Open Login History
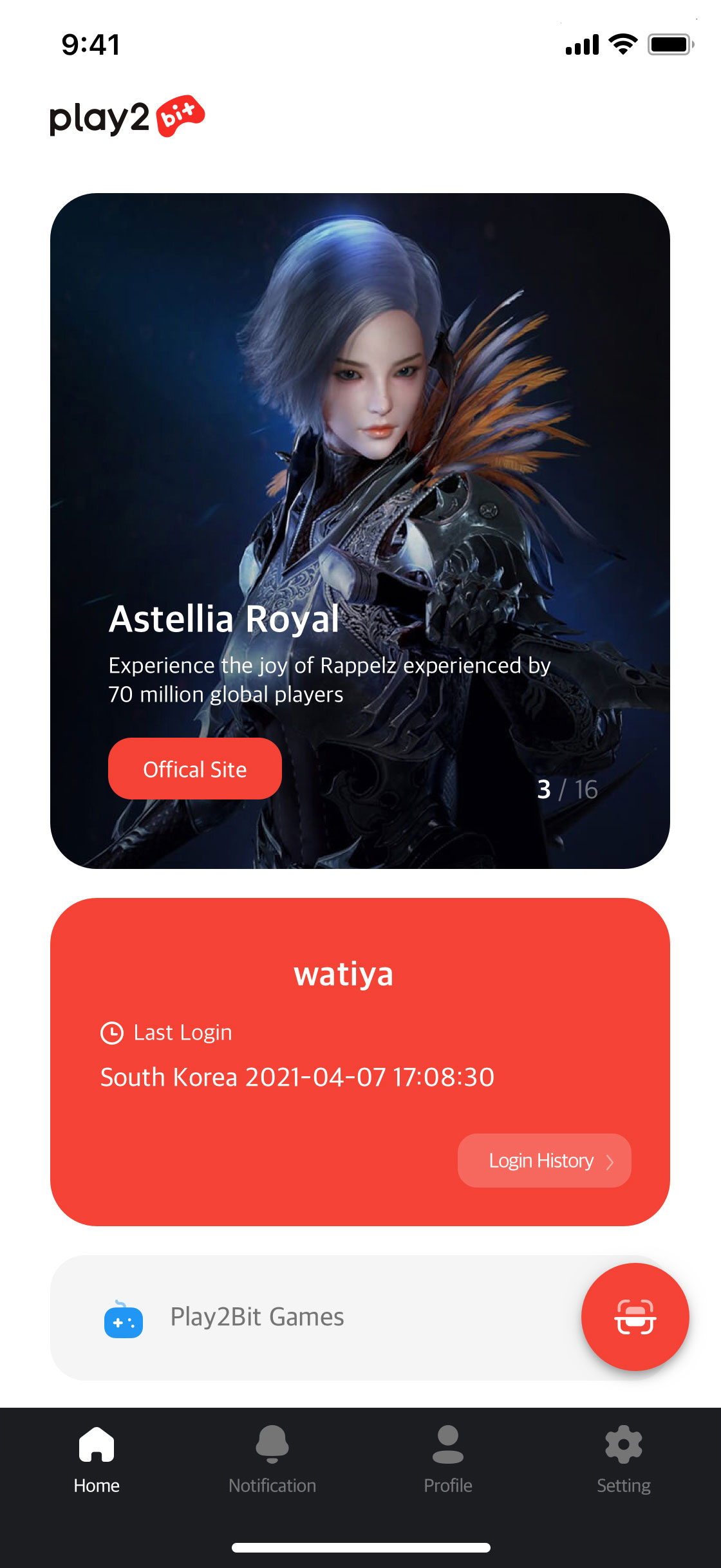The height and width of the screenshot is (1568, 721). click(544, 1161)
